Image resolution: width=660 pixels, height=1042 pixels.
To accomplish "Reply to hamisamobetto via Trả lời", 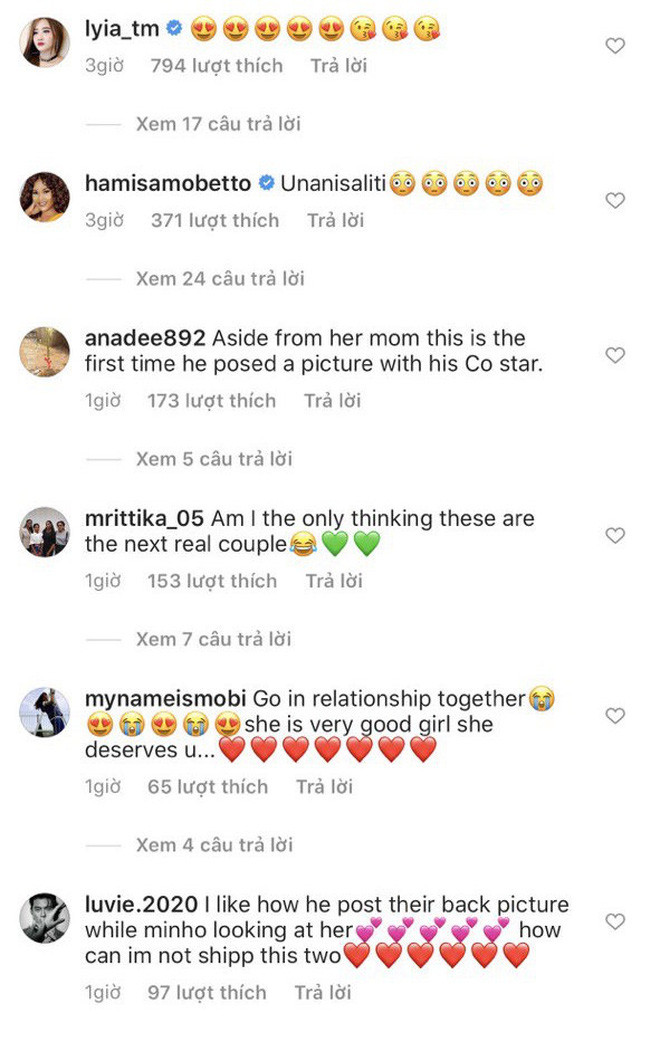I will 335,220.
